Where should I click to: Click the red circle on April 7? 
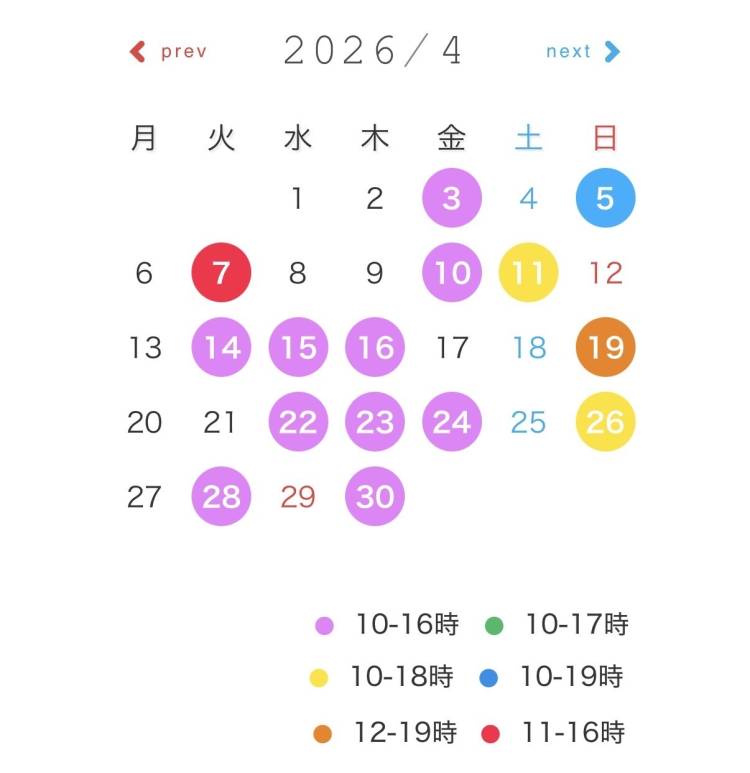tap(220, 273)
